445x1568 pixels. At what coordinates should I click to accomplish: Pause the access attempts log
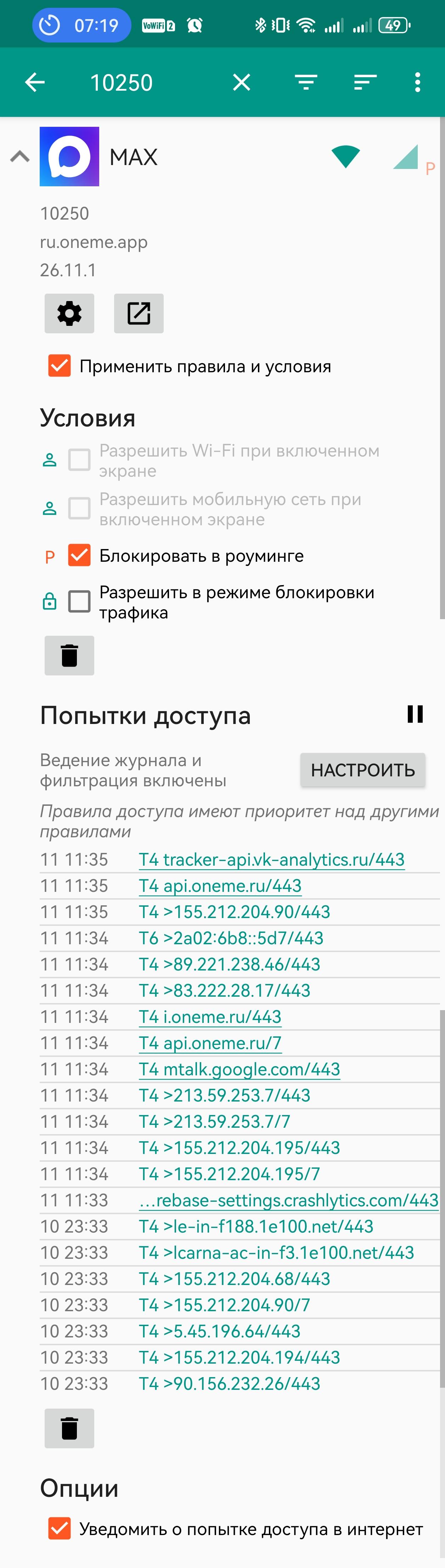415,714
